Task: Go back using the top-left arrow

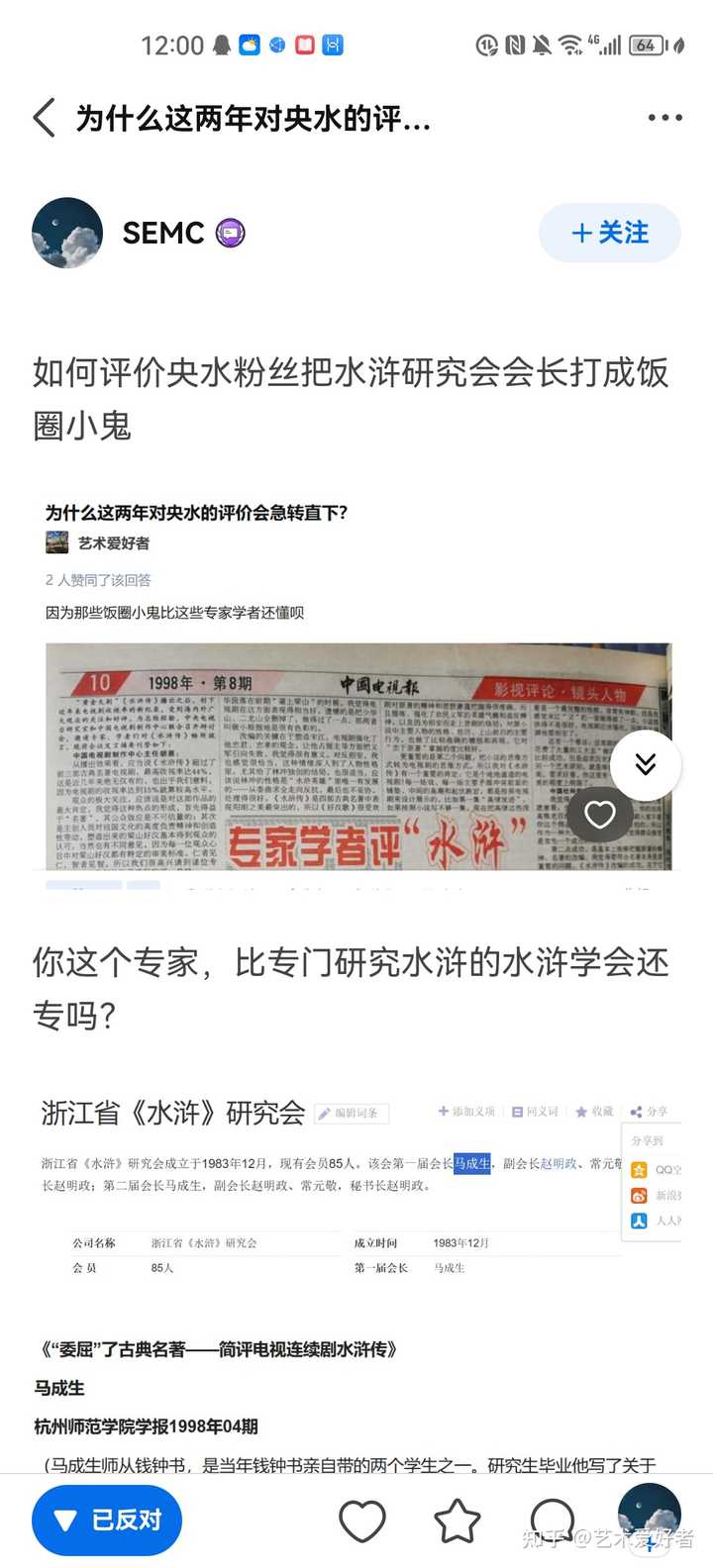Action: 45,118
